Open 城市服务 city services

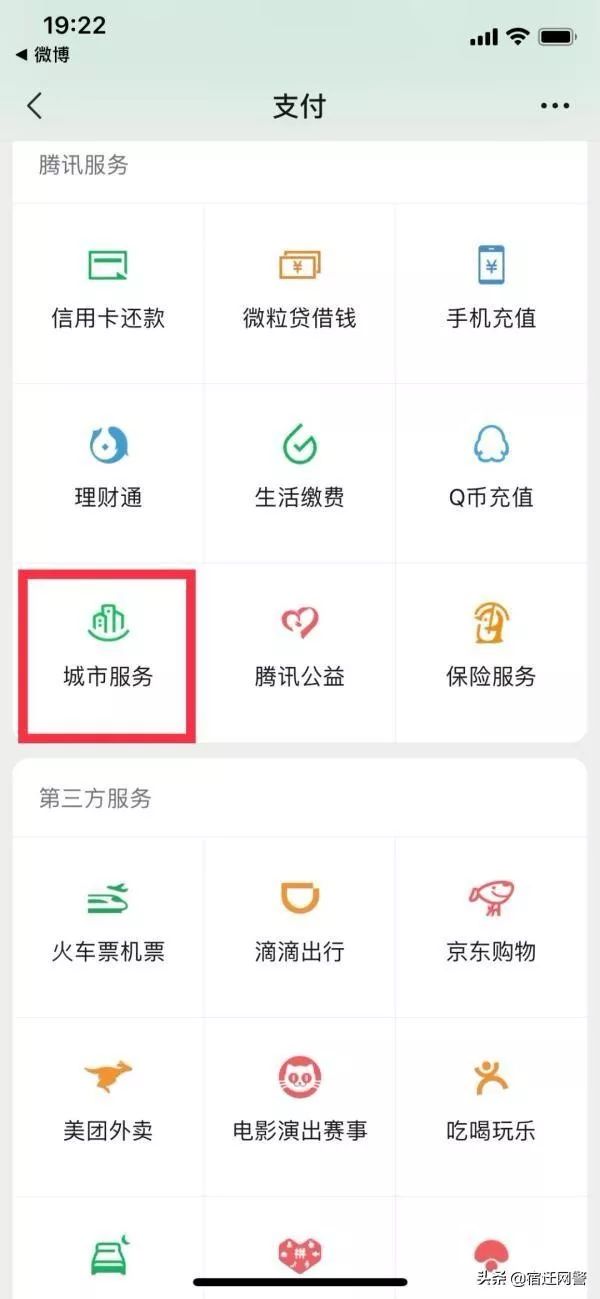pos(108,651)
